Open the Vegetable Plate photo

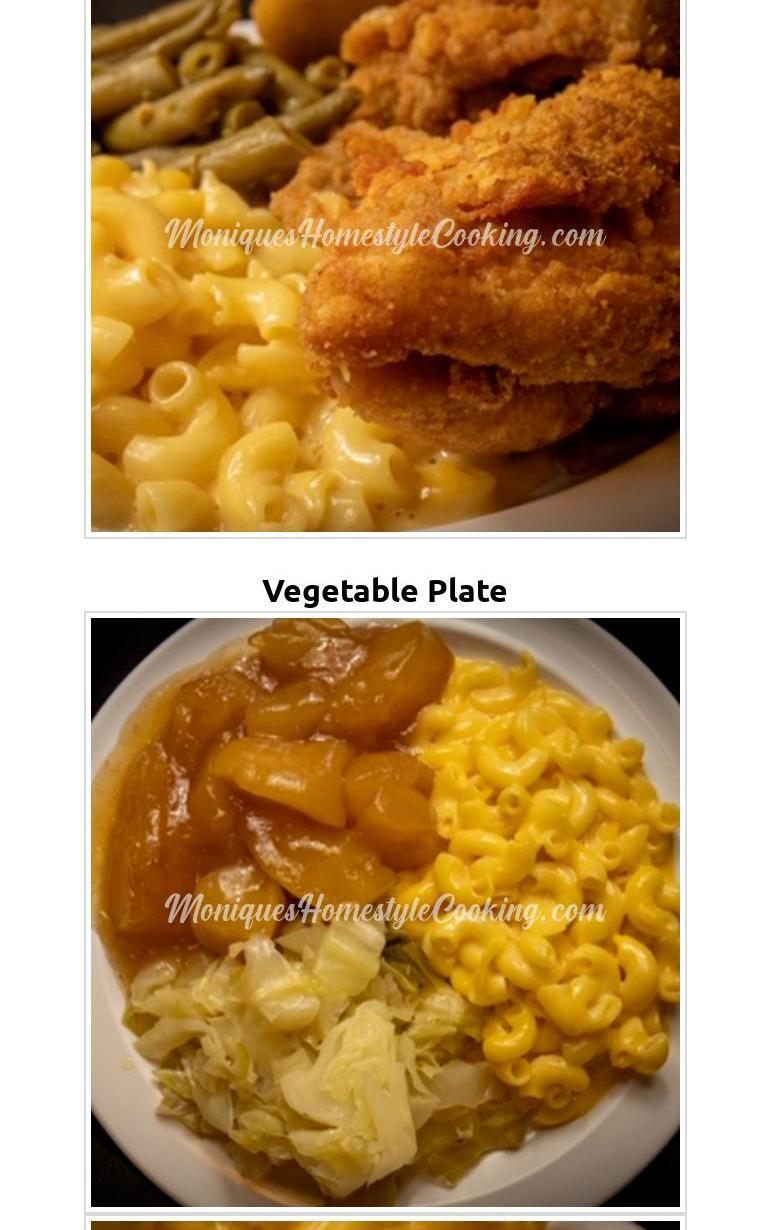[x=385, y=912]
